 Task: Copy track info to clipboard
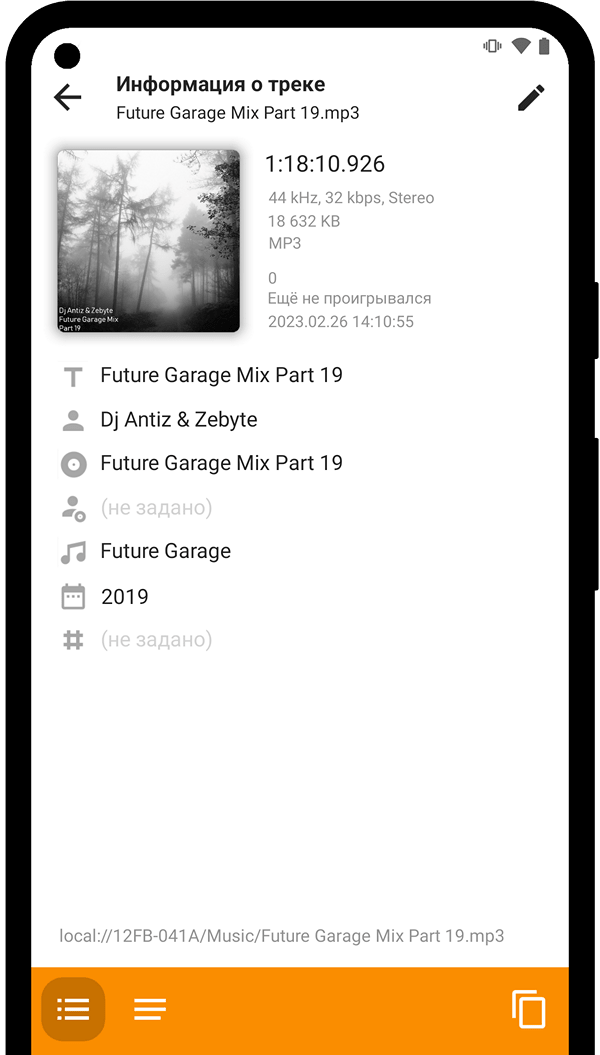click(x=528, y=1009)
